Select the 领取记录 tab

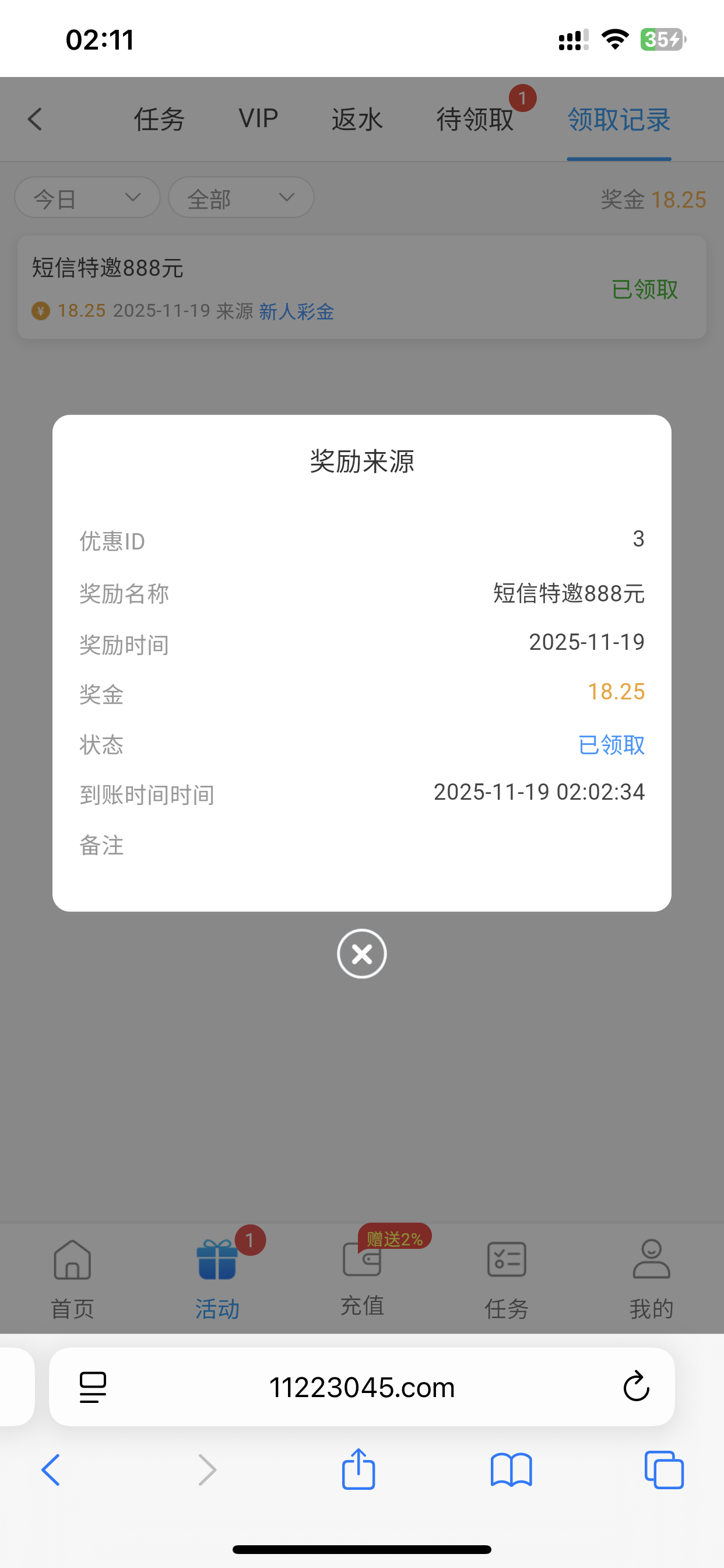[618, 120]
